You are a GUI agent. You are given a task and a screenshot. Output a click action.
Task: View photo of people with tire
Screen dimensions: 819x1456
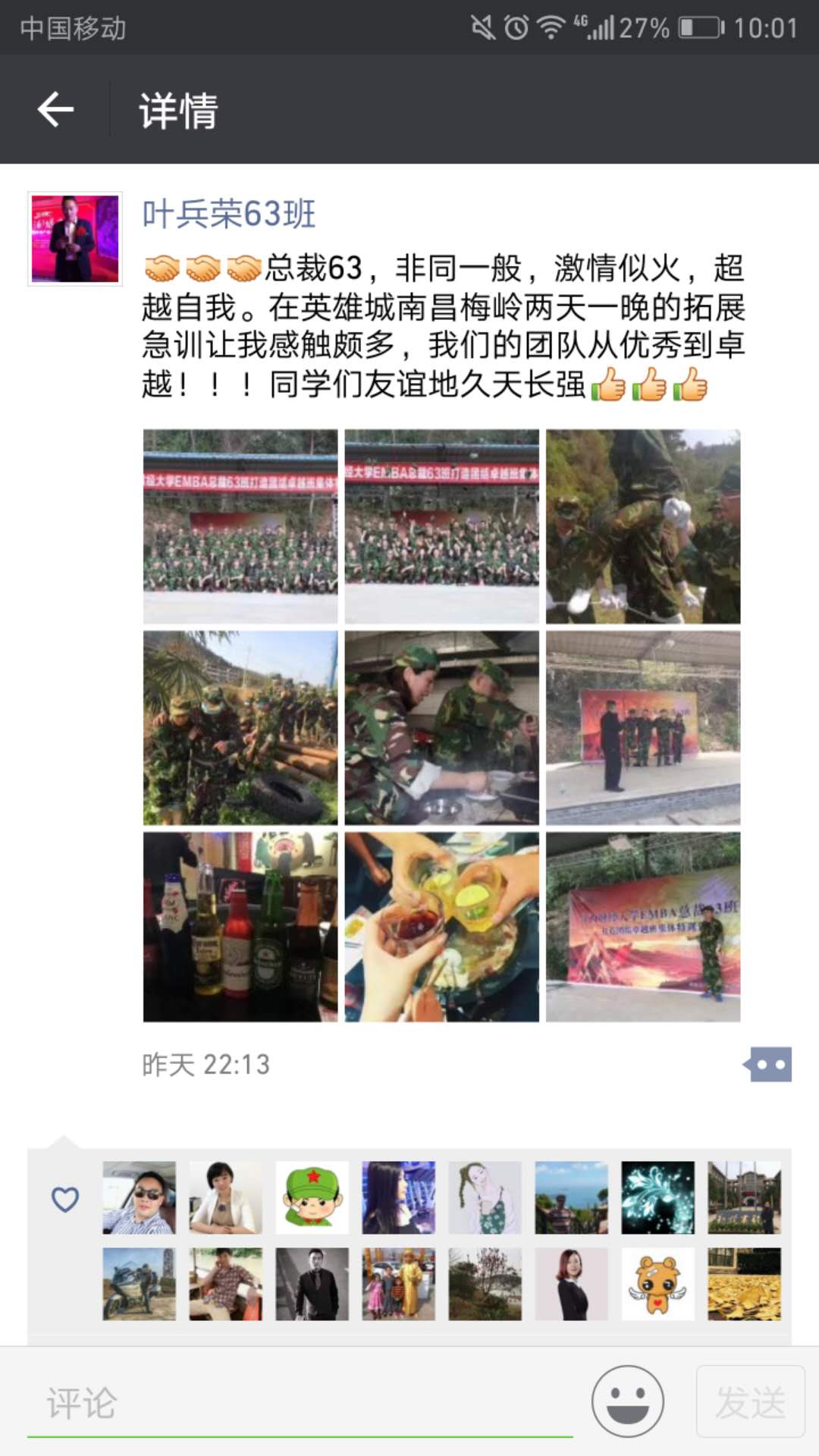(x=240, y=727)
